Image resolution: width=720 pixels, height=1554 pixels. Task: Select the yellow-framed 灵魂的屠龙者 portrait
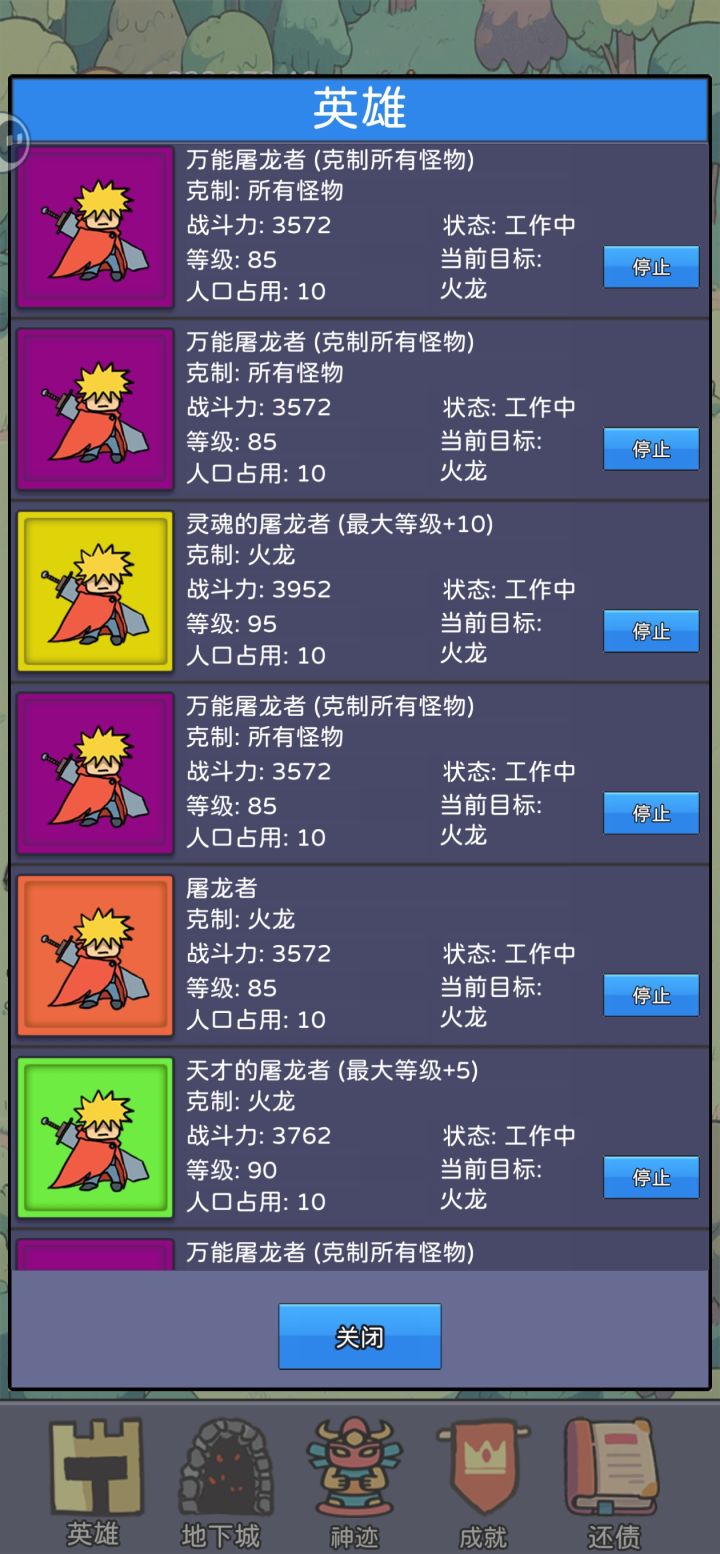tap(95, 589)
